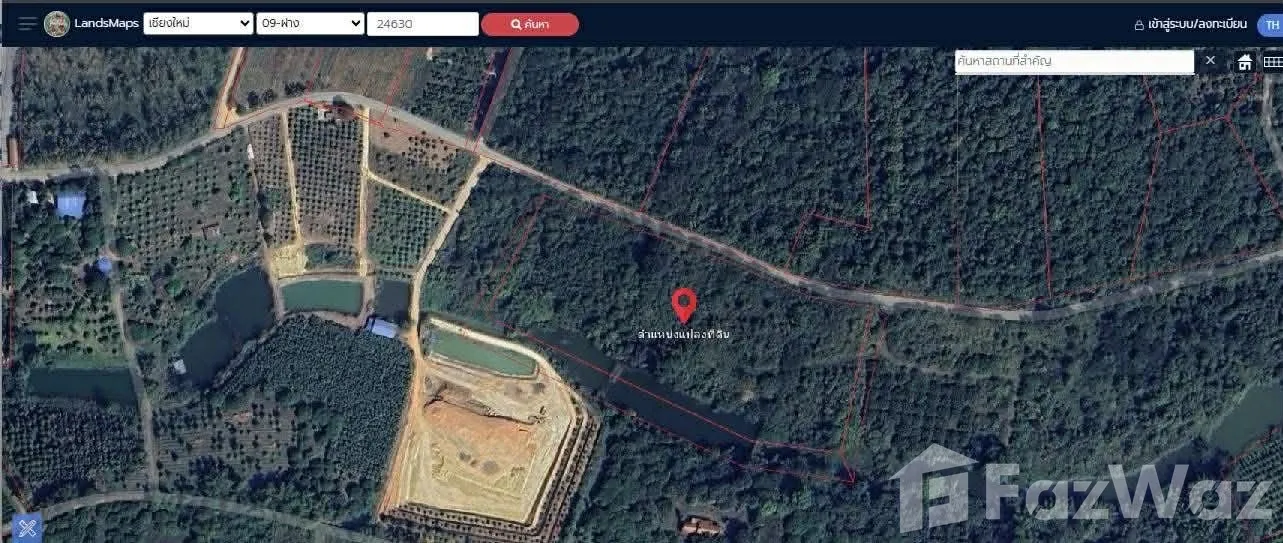
Task: Switch language with the TH button
Action: pyautogui.click(x=1270, y=24)
